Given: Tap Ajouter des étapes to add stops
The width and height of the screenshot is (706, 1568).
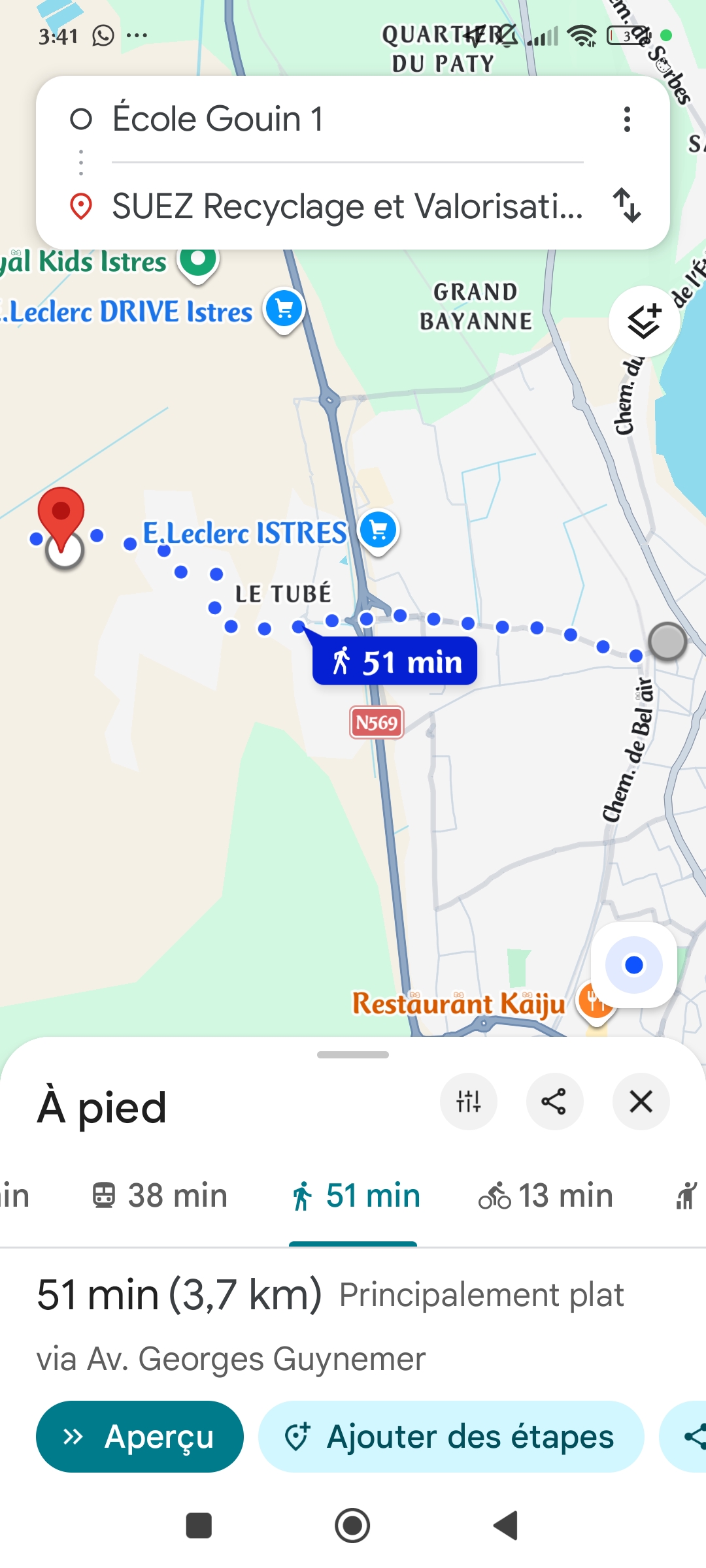Looking at the screenshot, I should (x=451, y=1437).
